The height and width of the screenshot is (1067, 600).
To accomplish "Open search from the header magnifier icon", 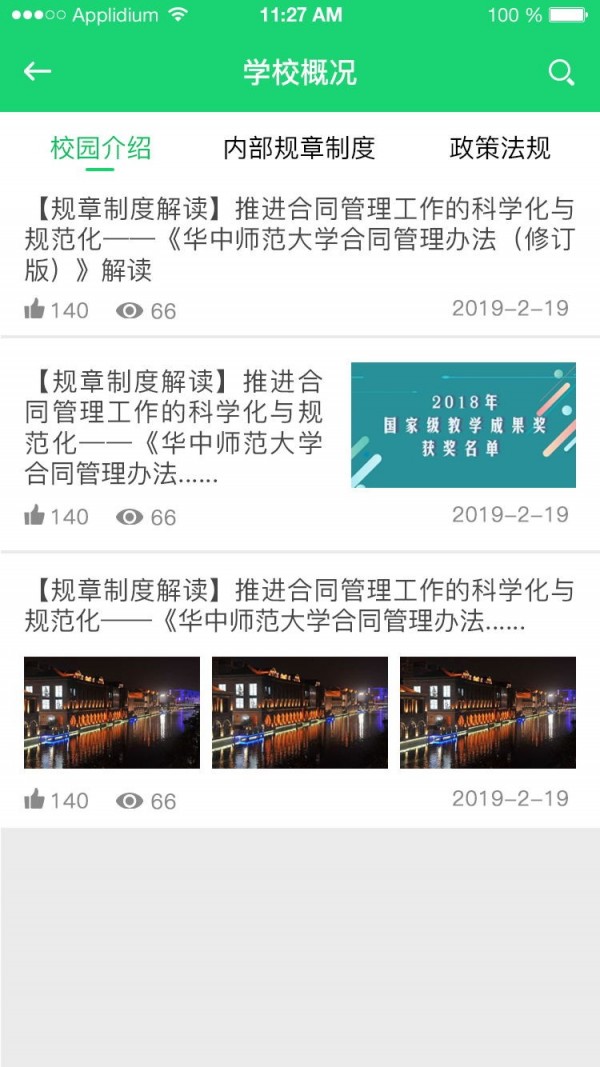I will click(x=561, y=72).
